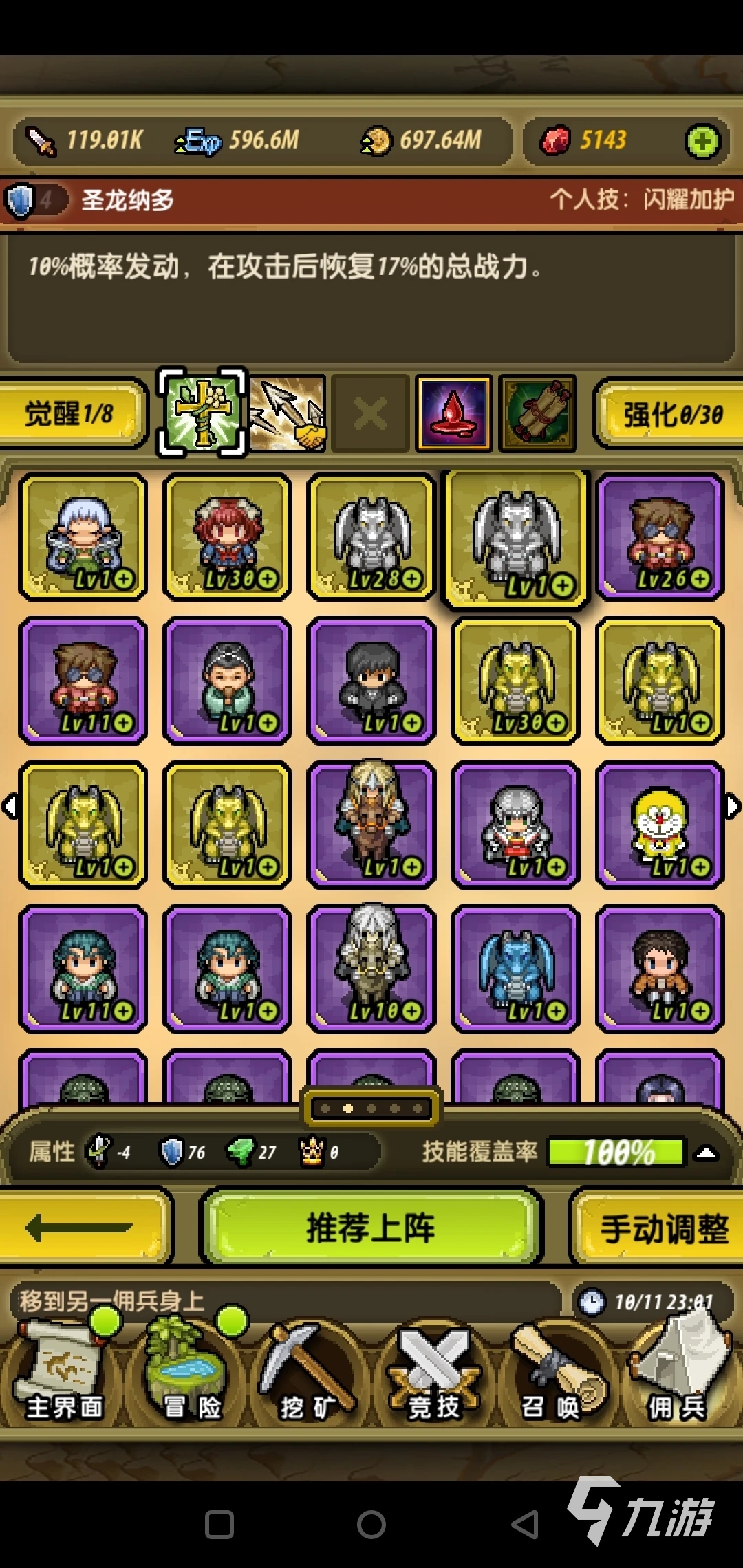Open 手动调整 manual adjustment
Screen dimensions: 743x1568
coord(661,1228)
